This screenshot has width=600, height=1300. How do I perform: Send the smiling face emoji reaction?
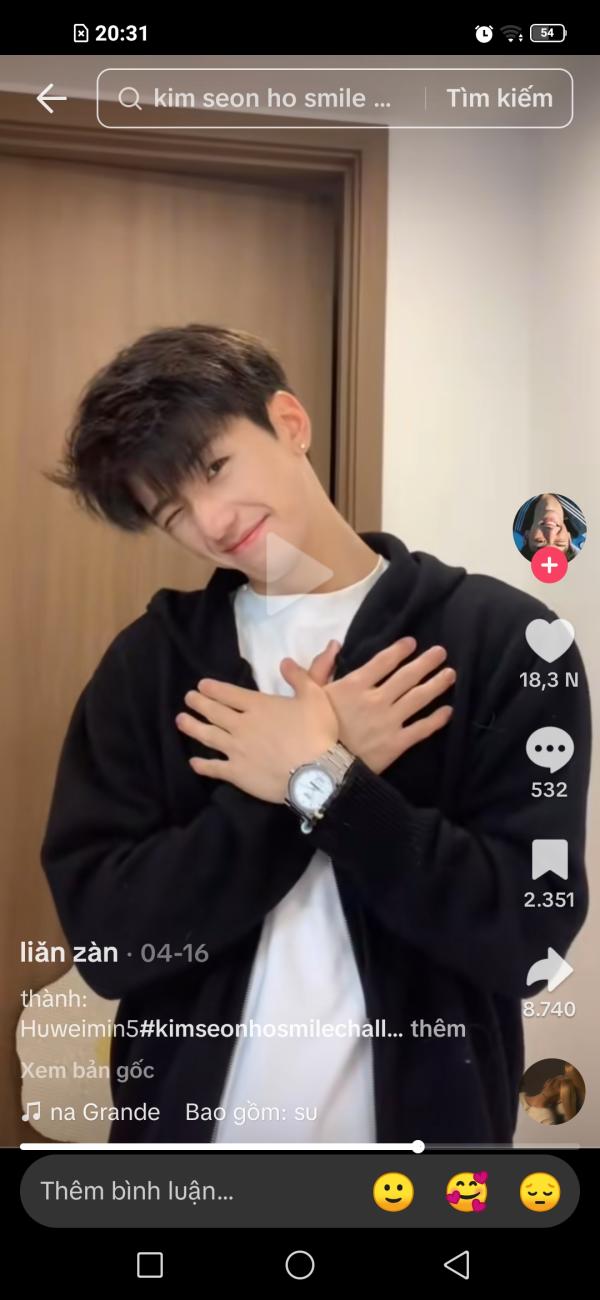393,1191
